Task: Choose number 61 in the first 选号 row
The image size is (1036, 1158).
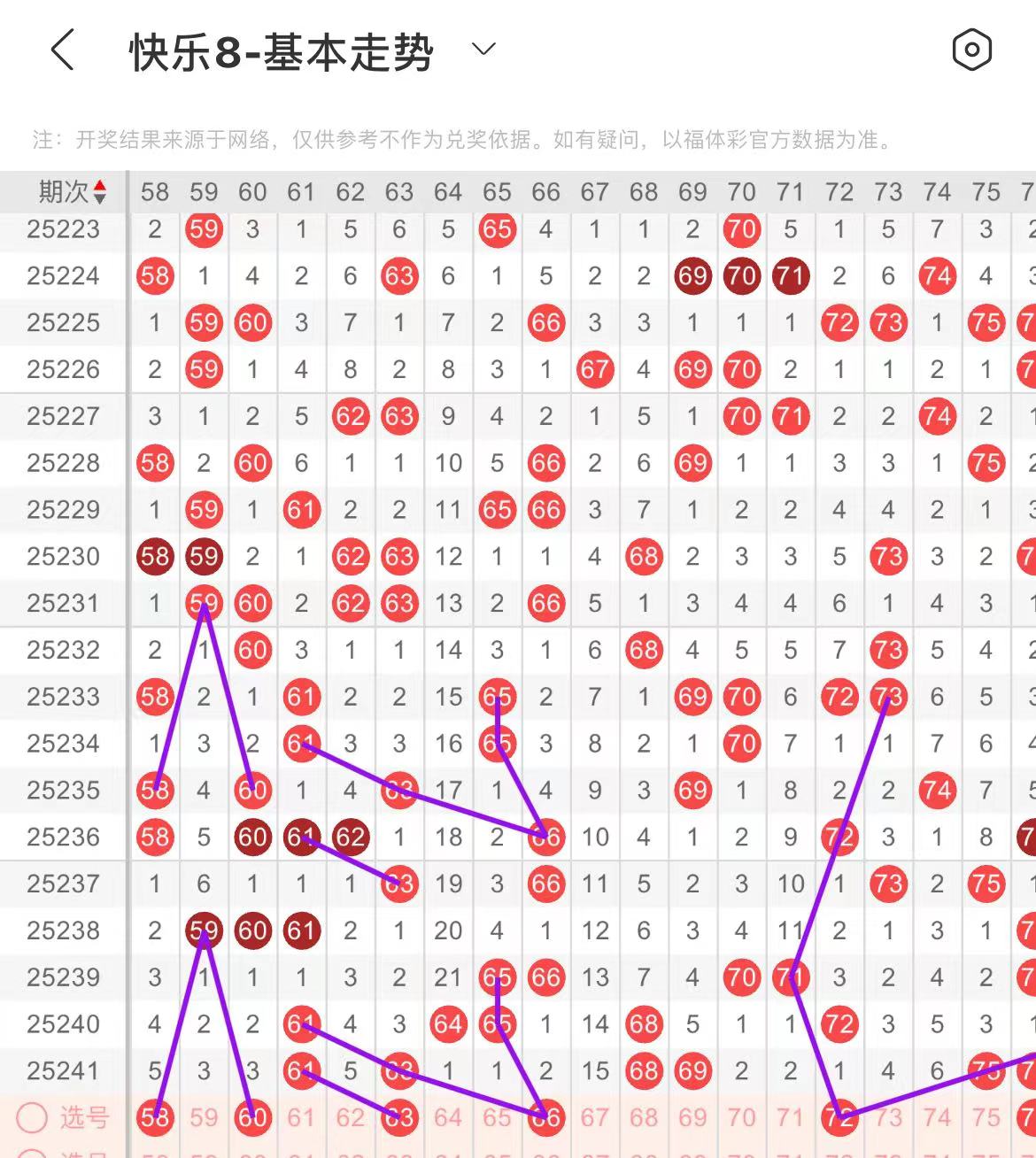Action: coord(301,1118)
